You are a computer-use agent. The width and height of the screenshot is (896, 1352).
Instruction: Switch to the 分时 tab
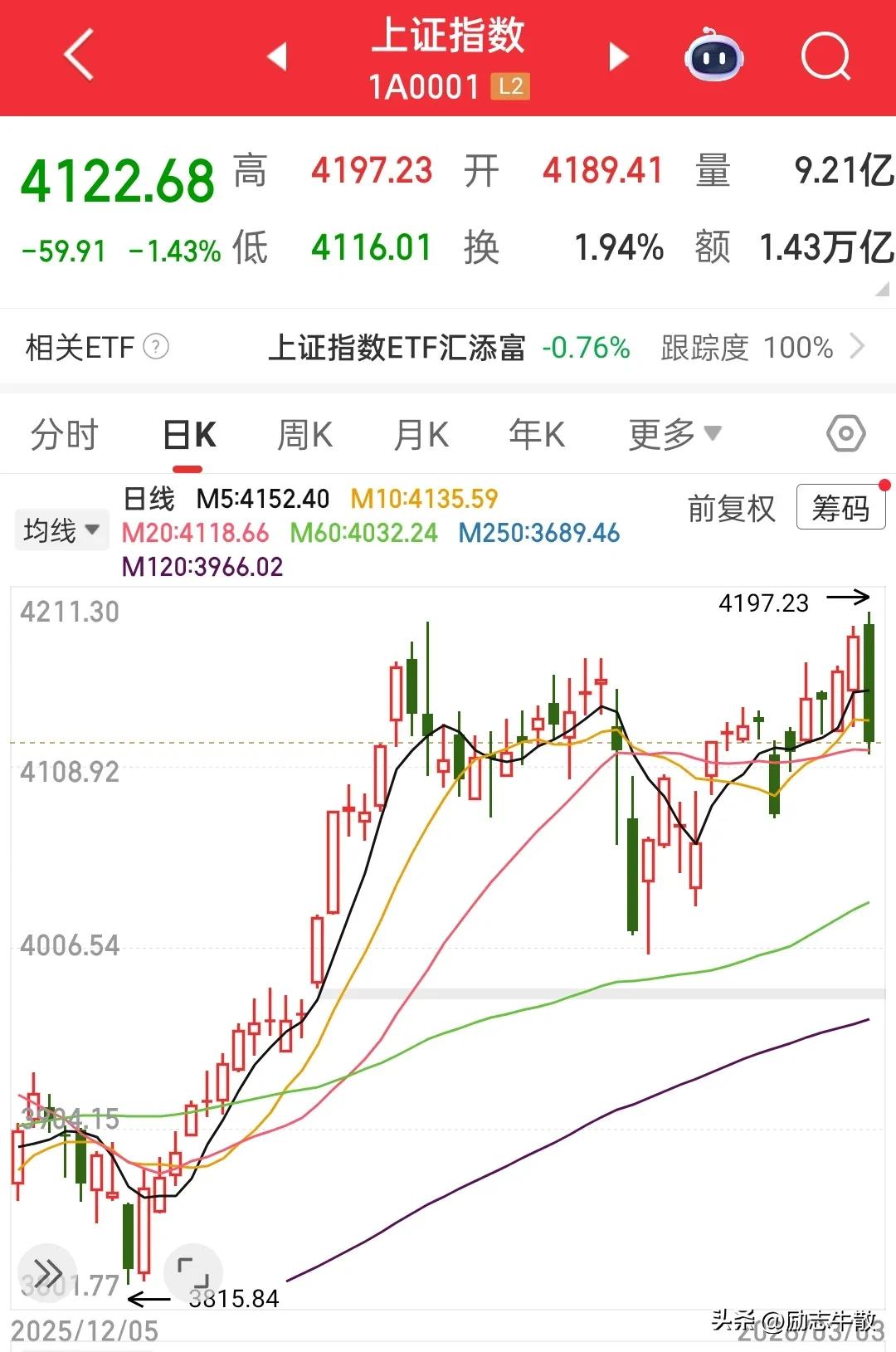click(65, 433)
